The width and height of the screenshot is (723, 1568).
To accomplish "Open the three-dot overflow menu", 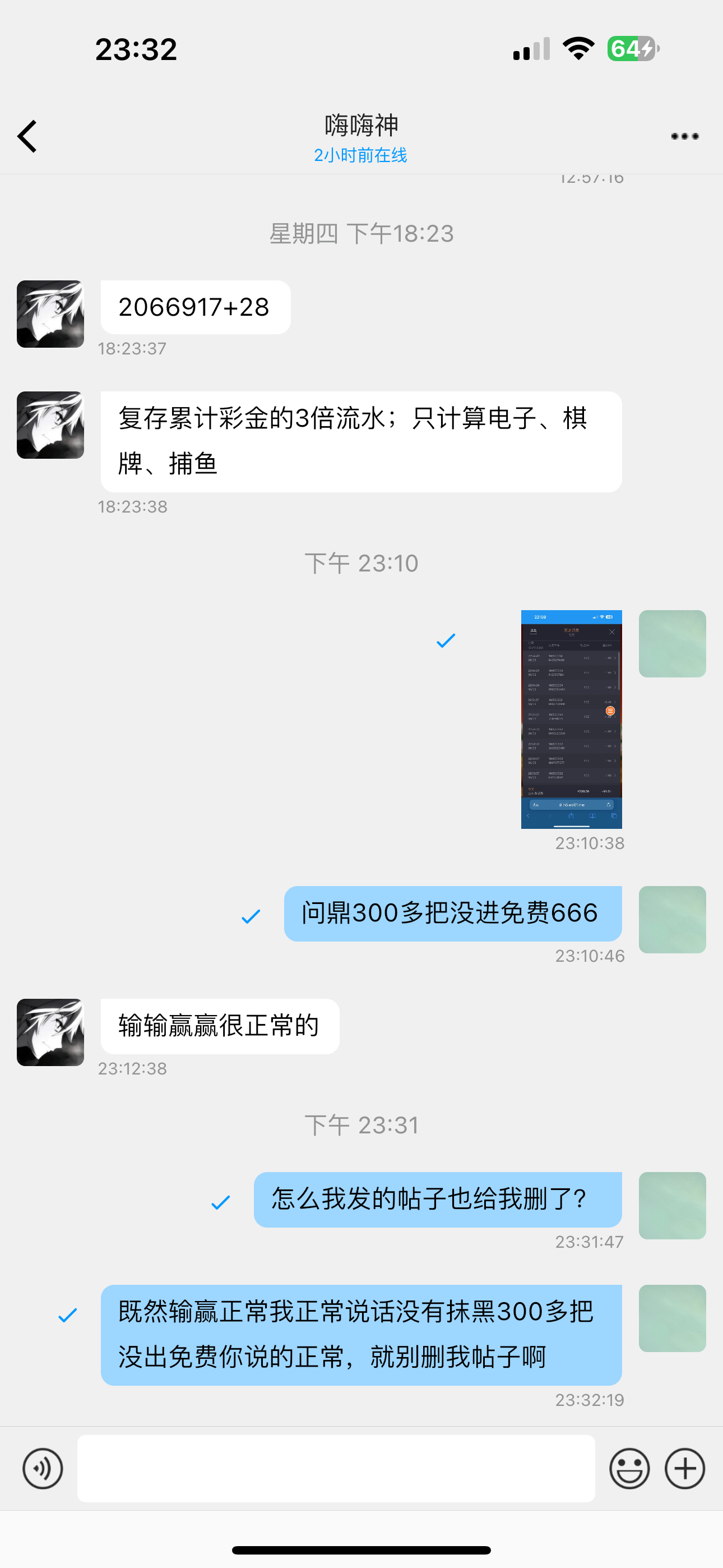I will 684,136.
